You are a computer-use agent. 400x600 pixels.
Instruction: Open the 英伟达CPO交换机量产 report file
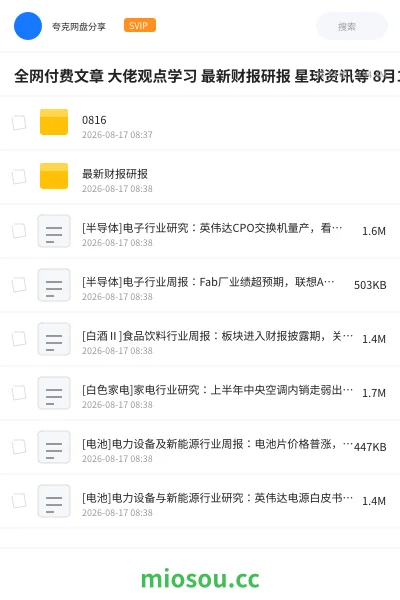(x=200, y=231)
